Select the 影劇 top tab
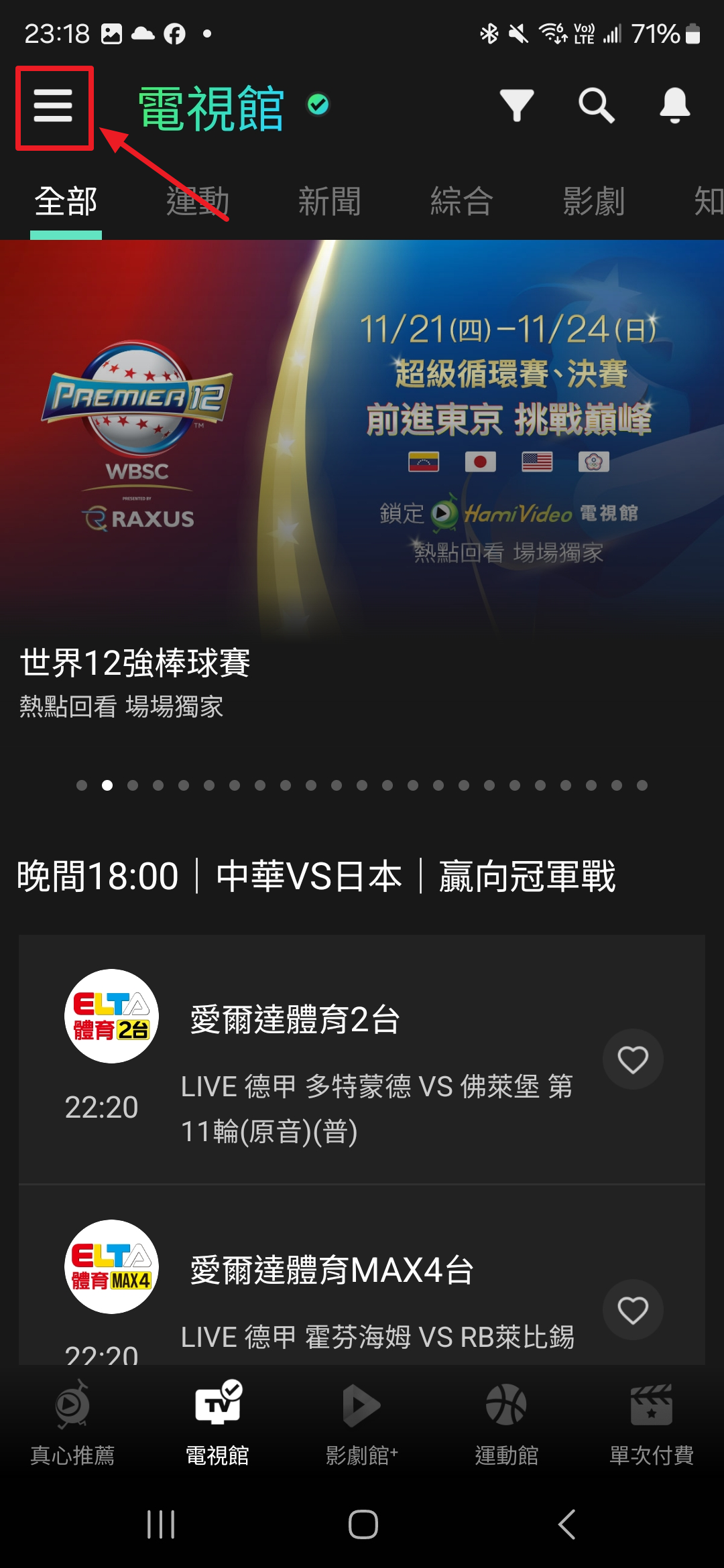This screenshot has width=724, height=1568. click(593, 201)
